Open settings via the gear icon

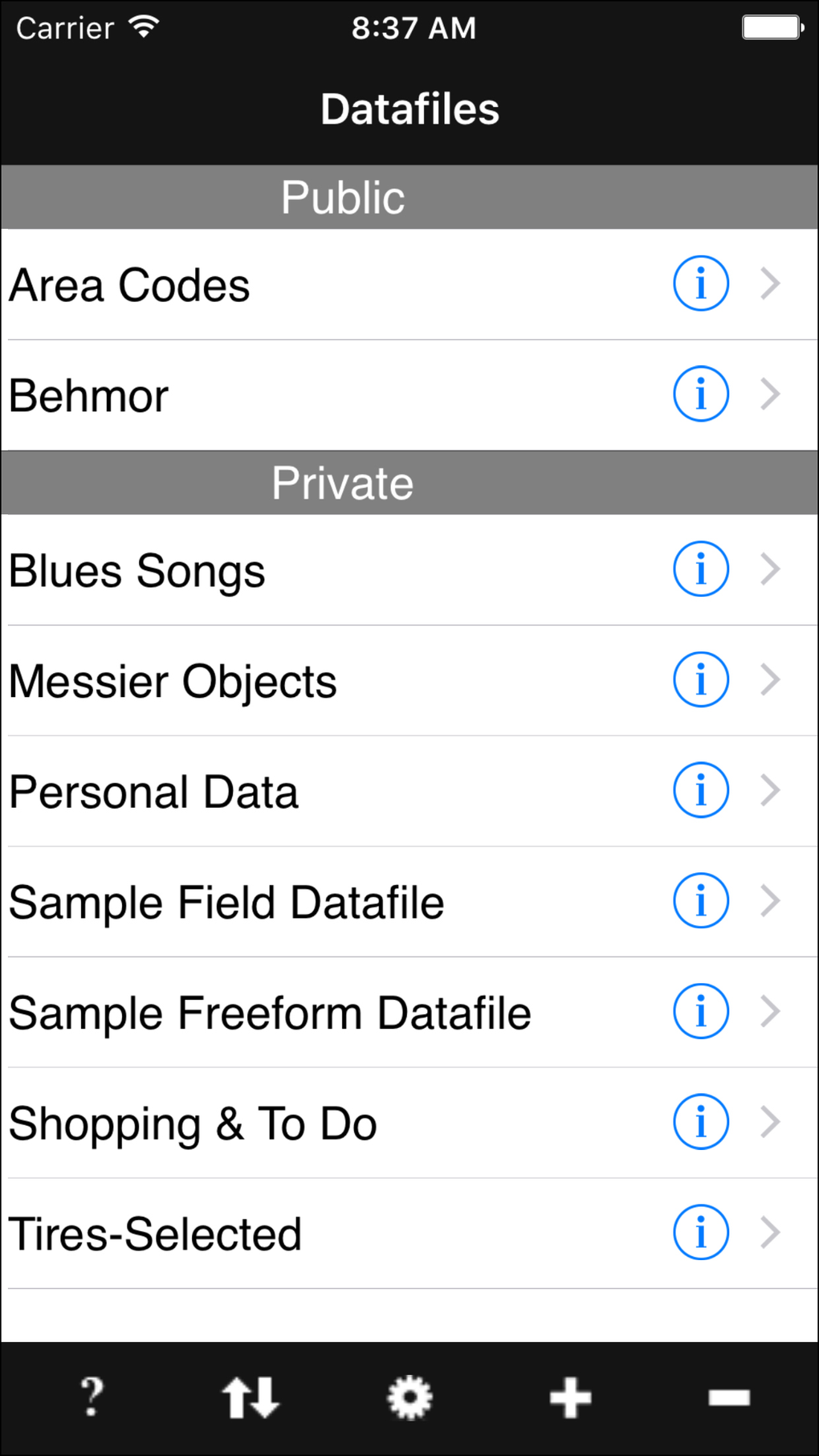(x=409, y=1397)
